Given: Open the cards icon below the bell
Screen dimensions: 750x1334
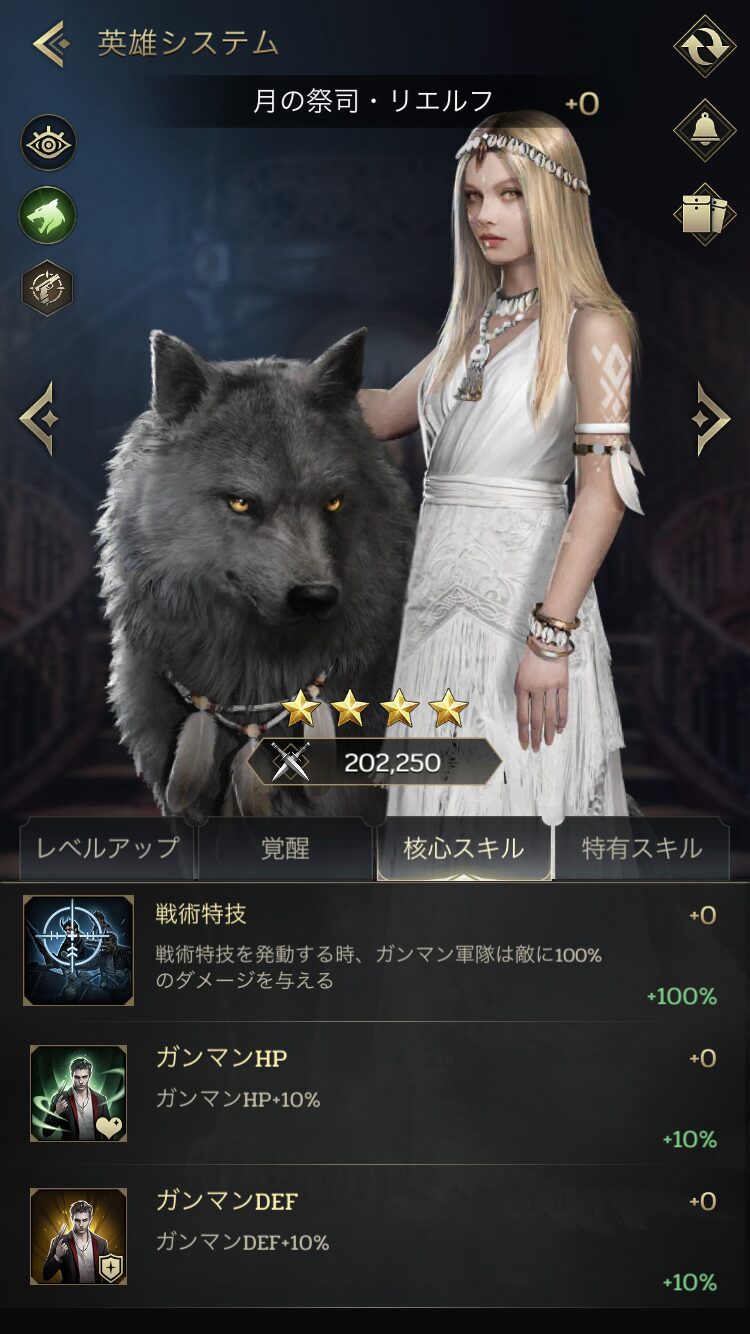Looking at the screenshot, I should pos(705,213).
